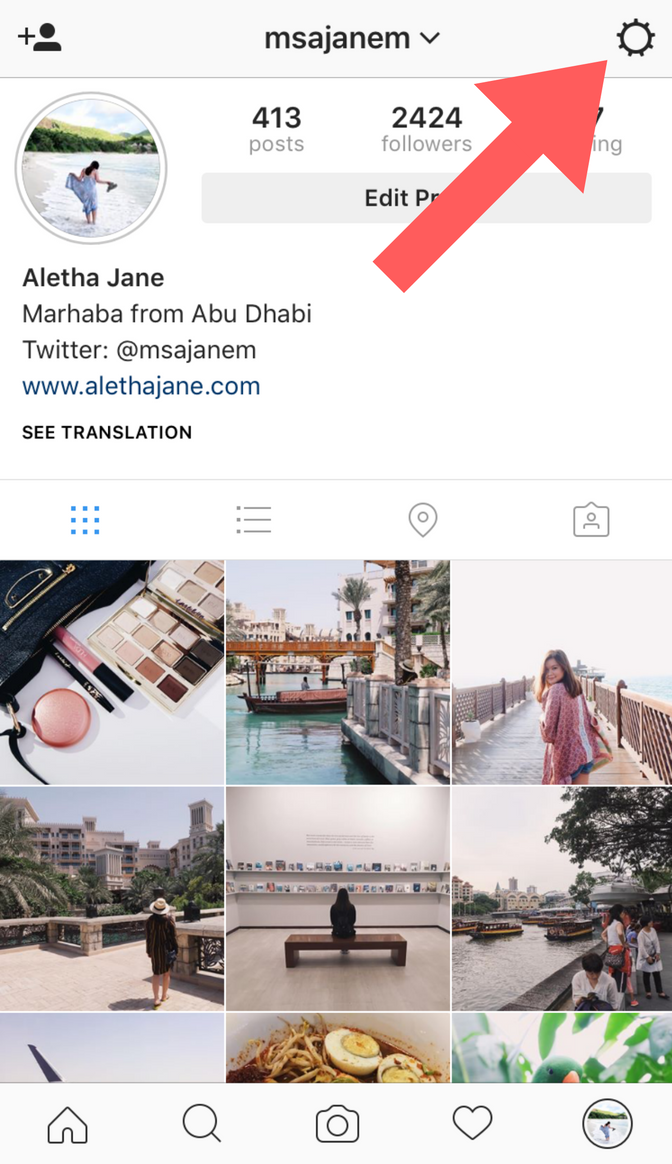Open the settings gear icon
The width and height of the screenshot is (672, 1164).
tap(635, 40)
